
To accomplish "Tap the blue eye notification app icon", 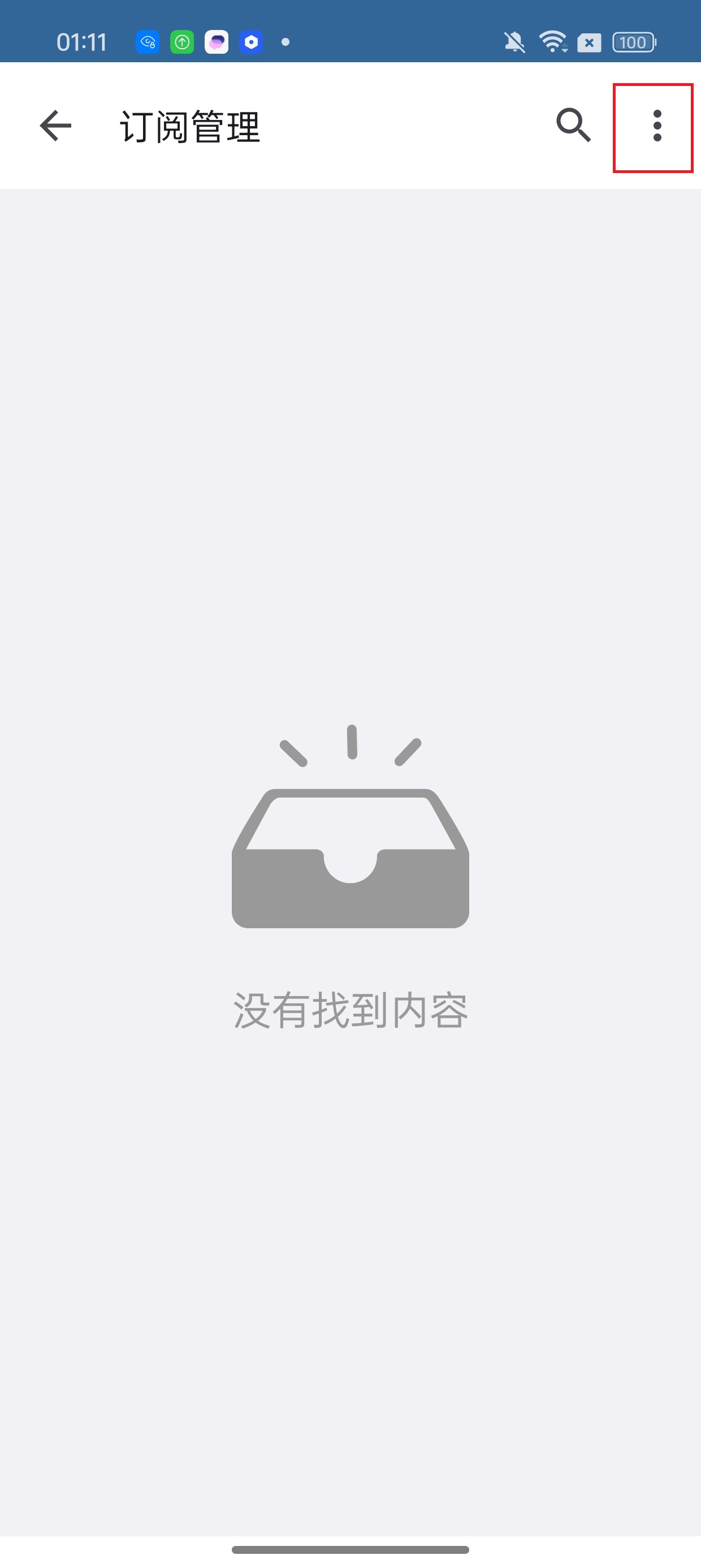I will coord(146,41).
